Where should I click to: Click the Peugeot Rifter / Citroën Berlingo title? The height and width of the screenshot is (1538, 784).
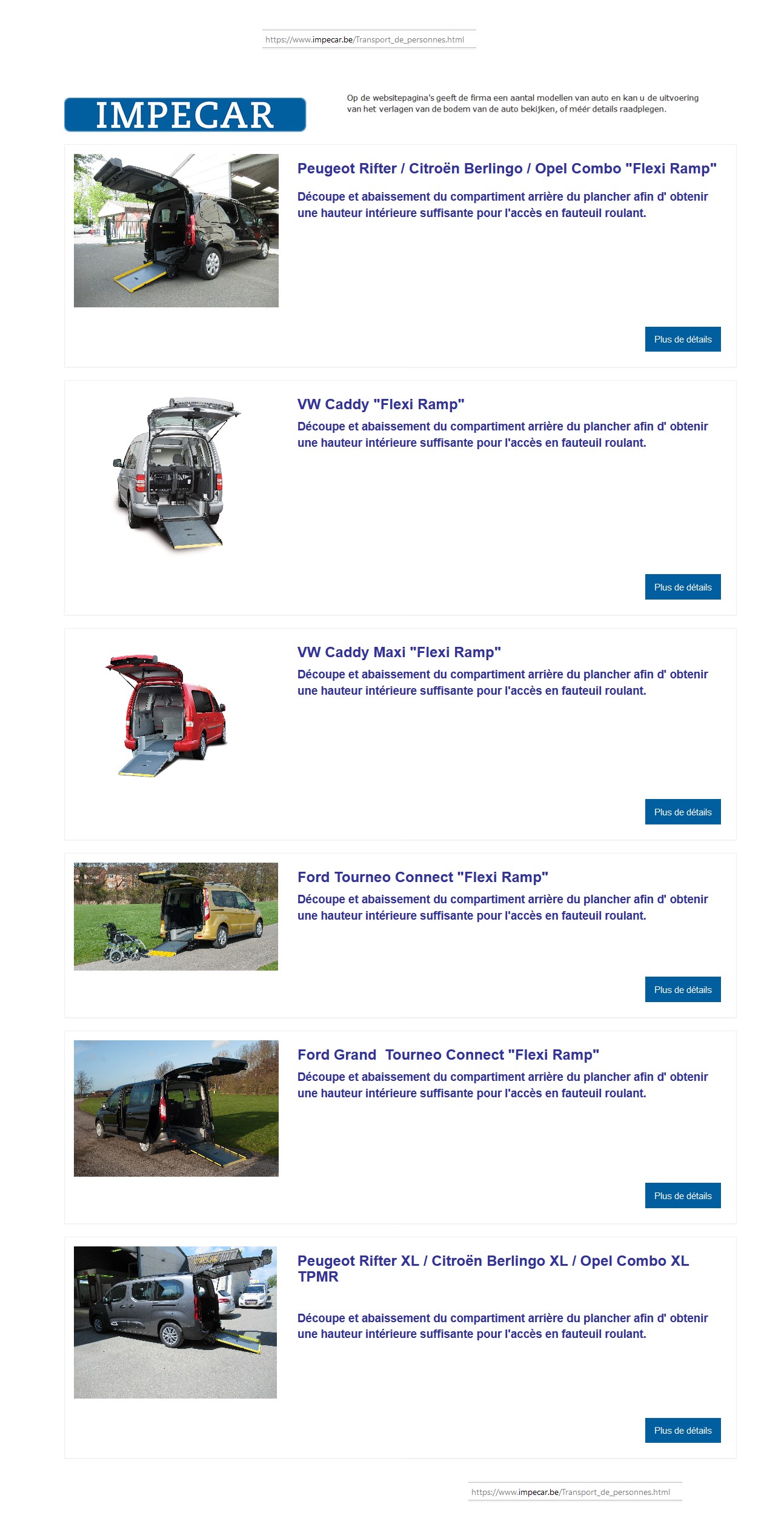point(507,167)
